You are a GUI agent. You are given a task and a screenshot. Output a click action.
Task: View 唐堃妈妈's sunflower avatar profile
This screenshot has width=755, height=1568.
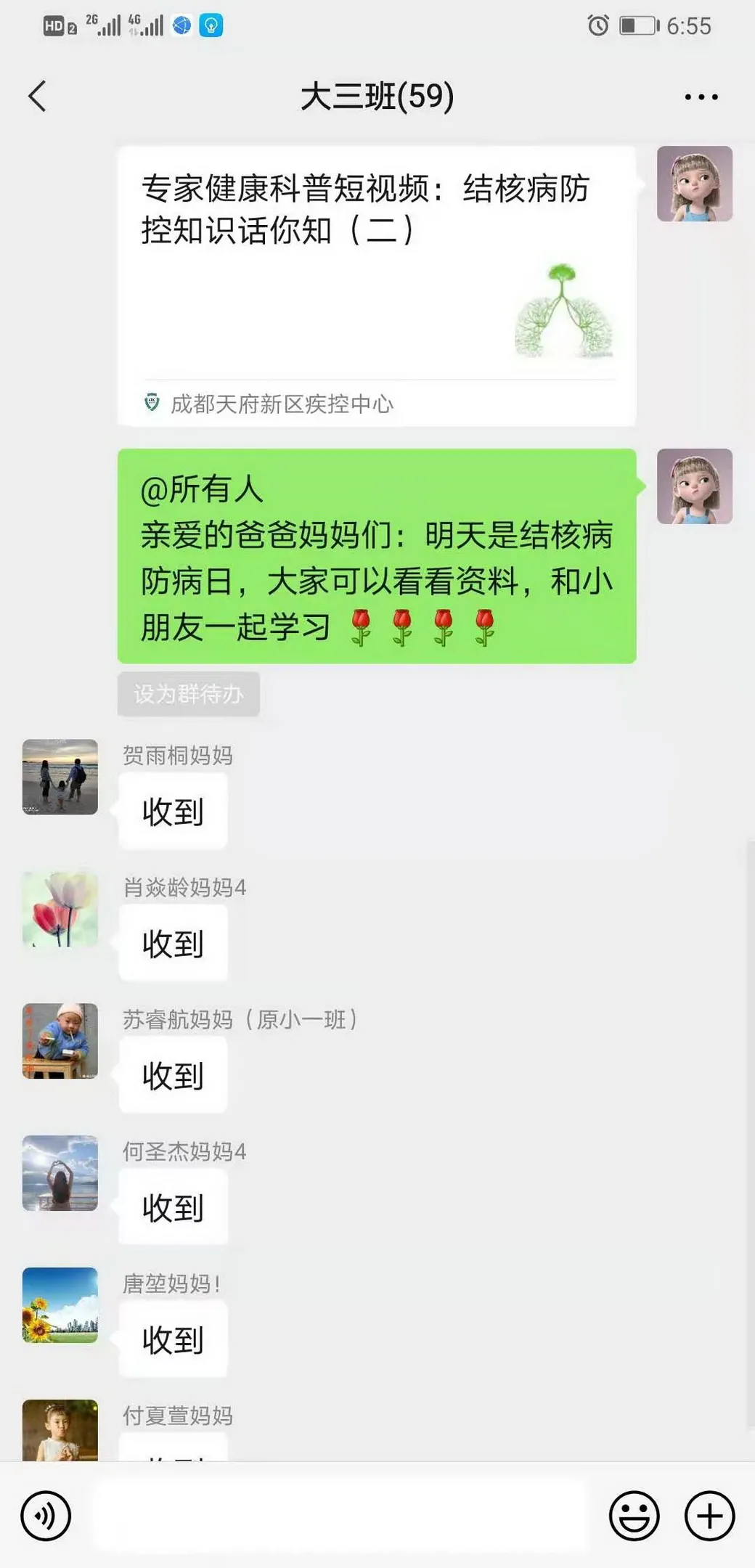(60, 1305)
